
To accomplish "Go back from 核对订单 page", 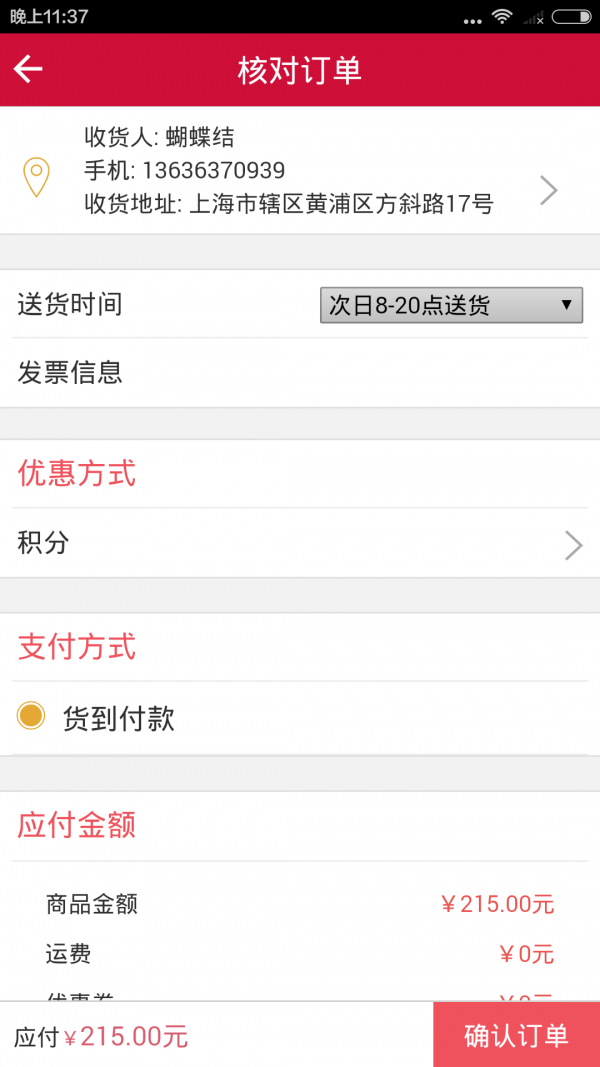I will 29,69.
